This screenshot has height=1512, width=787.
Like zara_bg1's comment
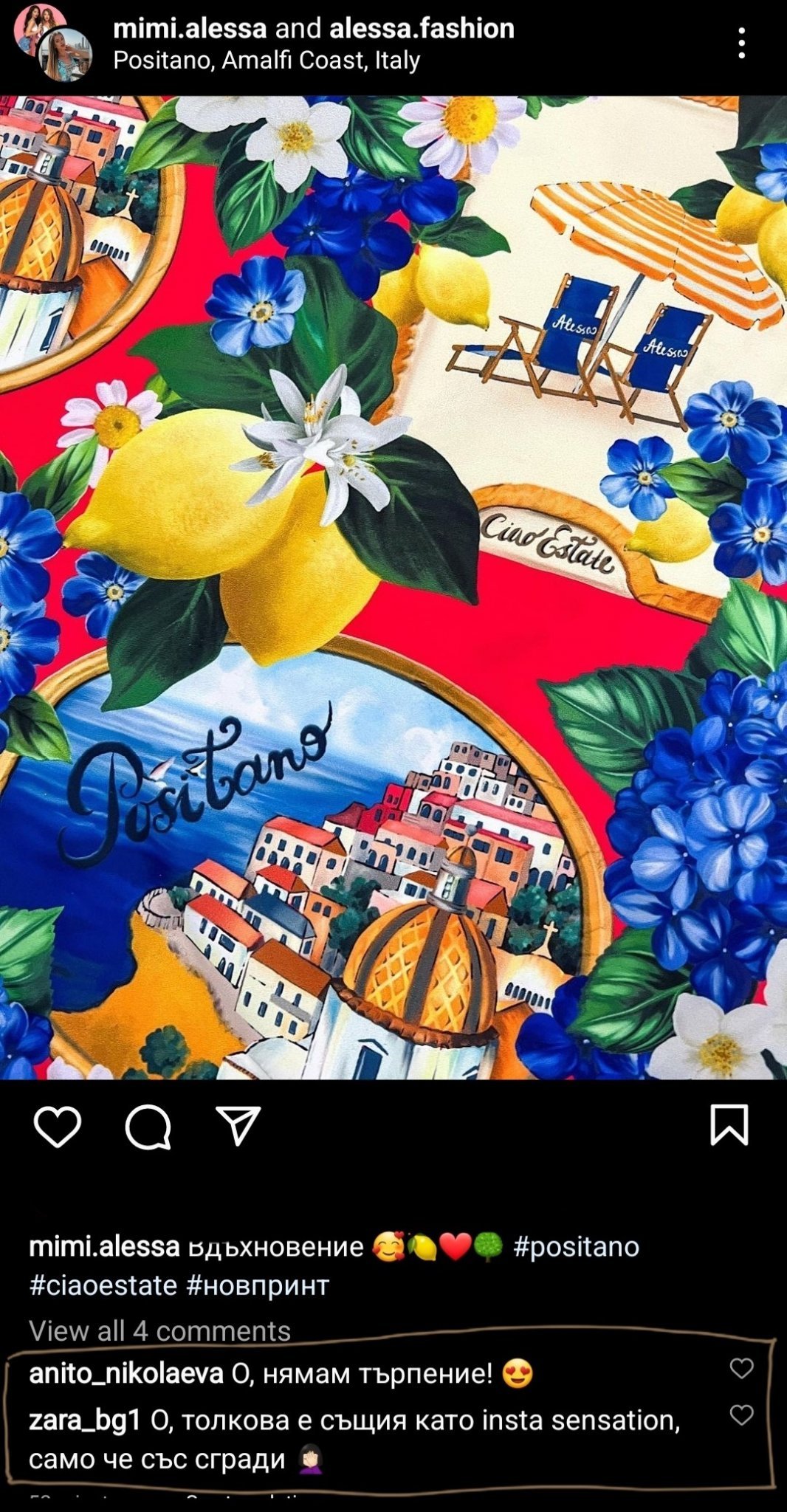point(741,1415)
